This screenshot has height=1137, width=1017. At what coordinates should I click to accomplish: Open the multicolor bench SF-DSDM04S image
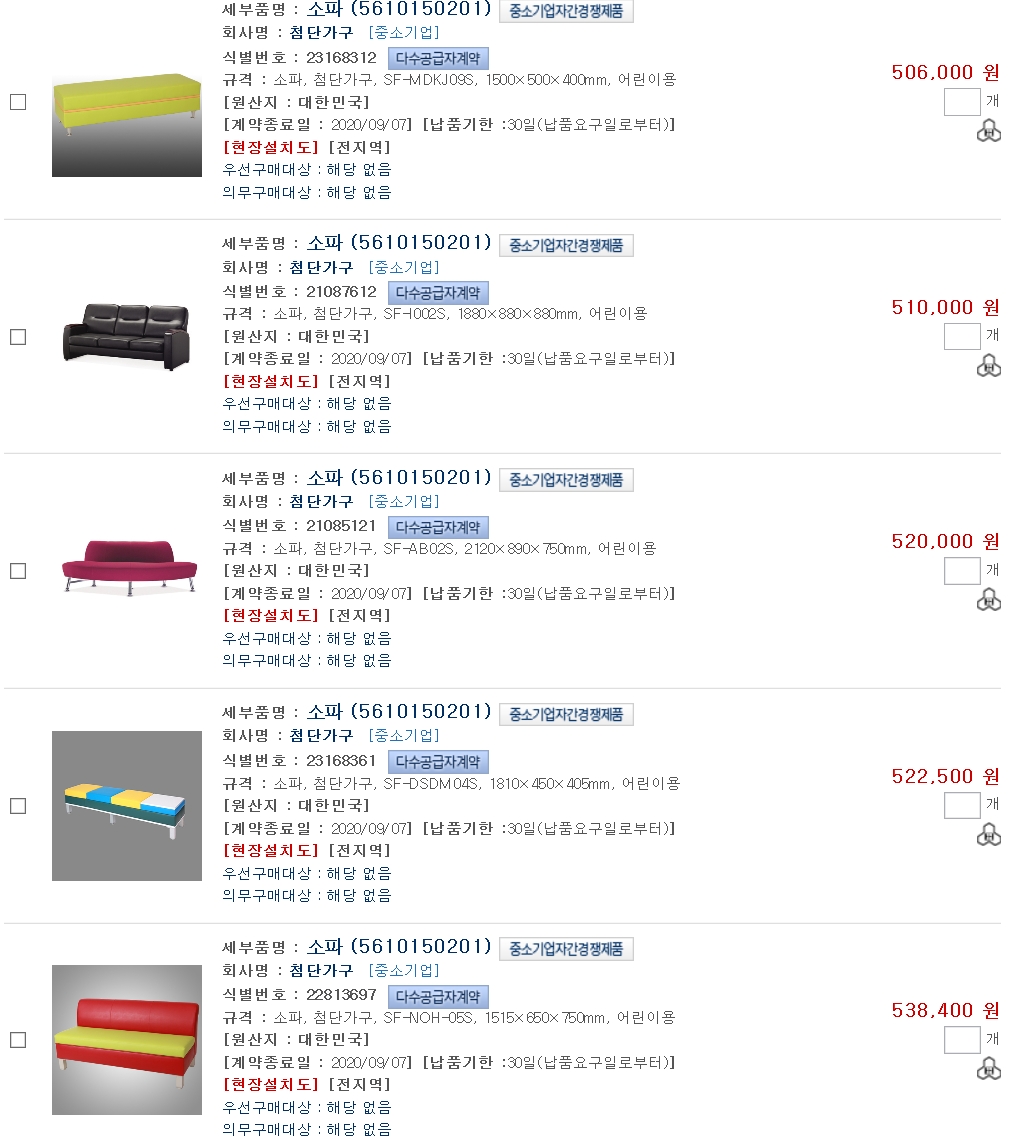click(x=126, y=806)
